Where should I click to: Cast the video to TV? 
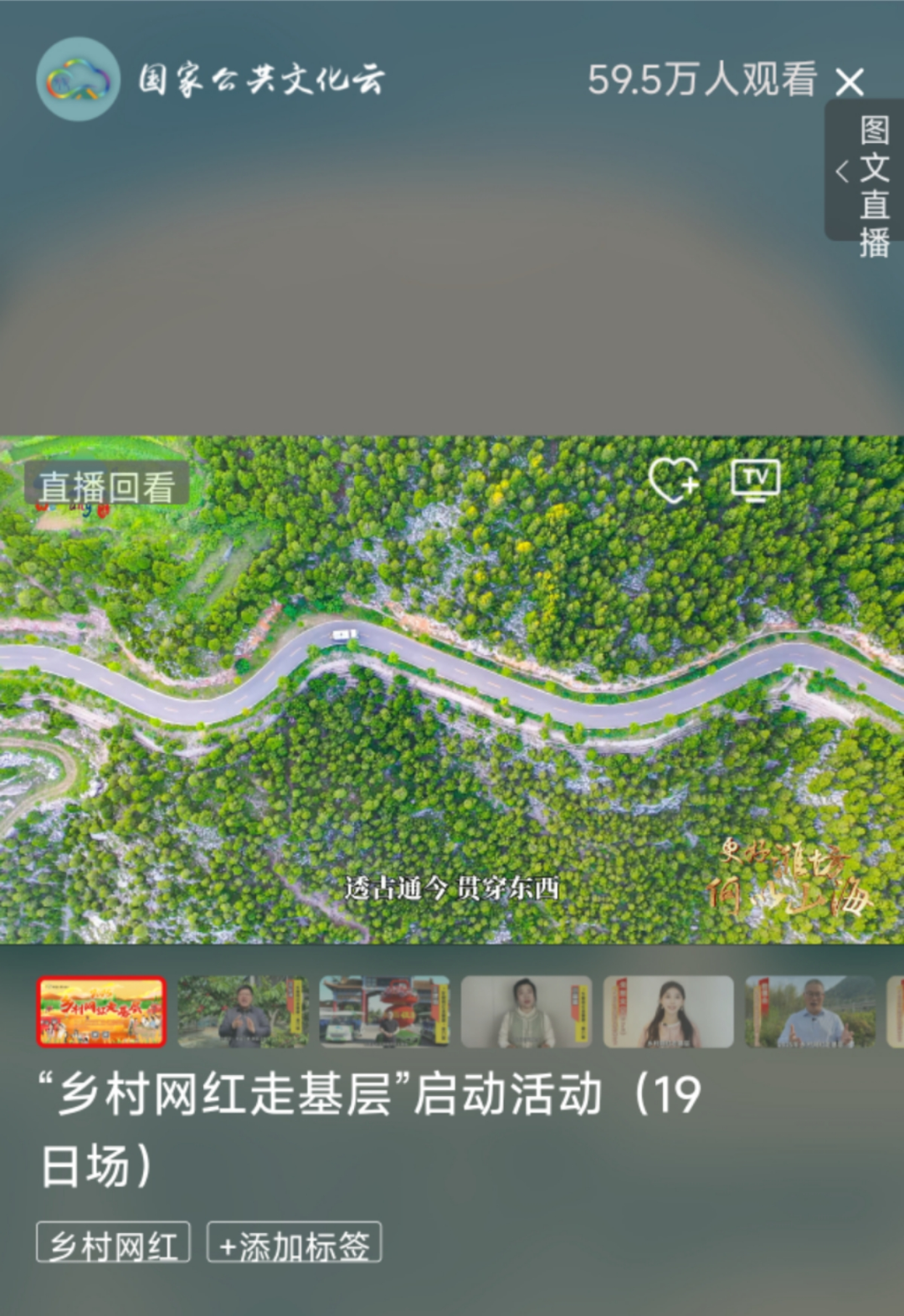(x=755, y=480)
